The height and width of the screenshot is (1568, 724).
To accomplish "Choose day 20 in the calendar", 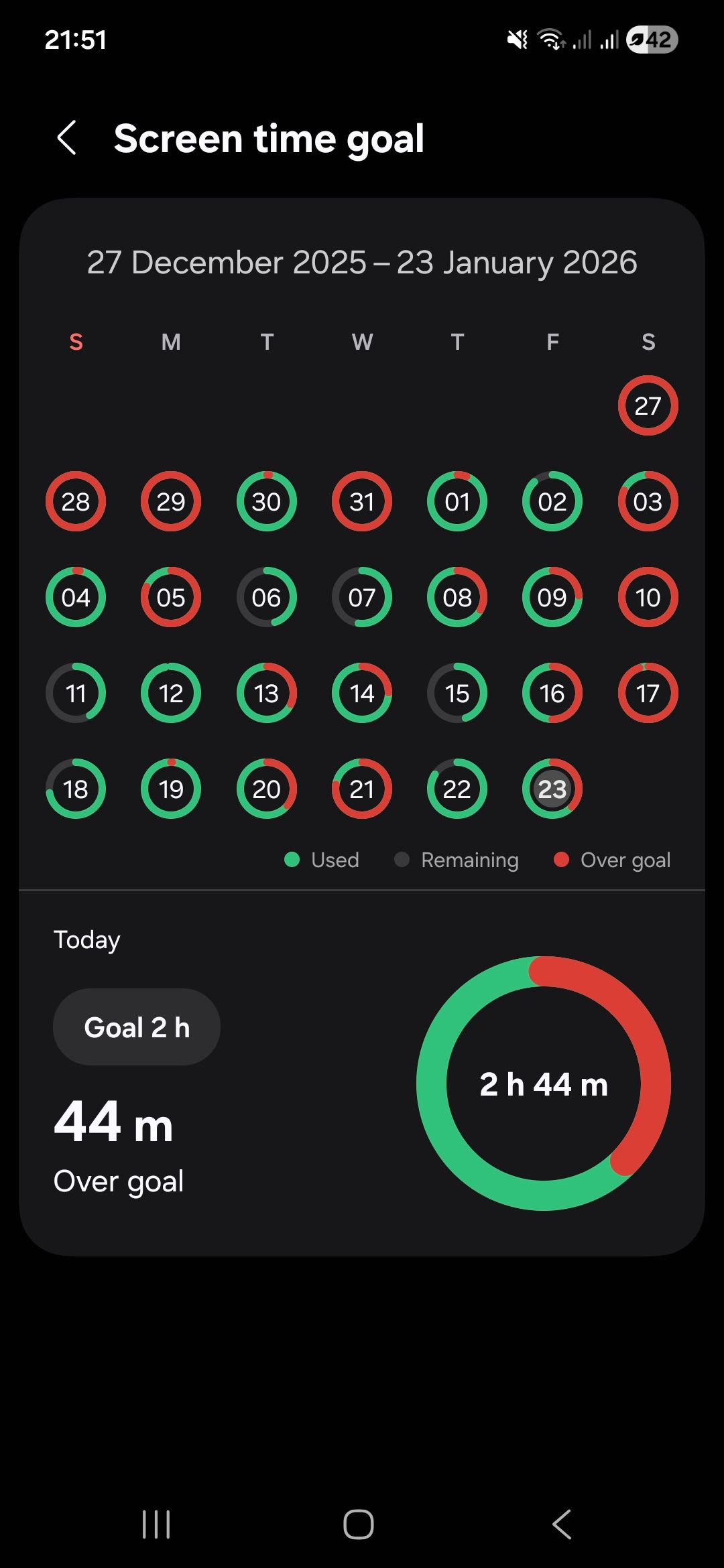I will [x=266, y=789].
